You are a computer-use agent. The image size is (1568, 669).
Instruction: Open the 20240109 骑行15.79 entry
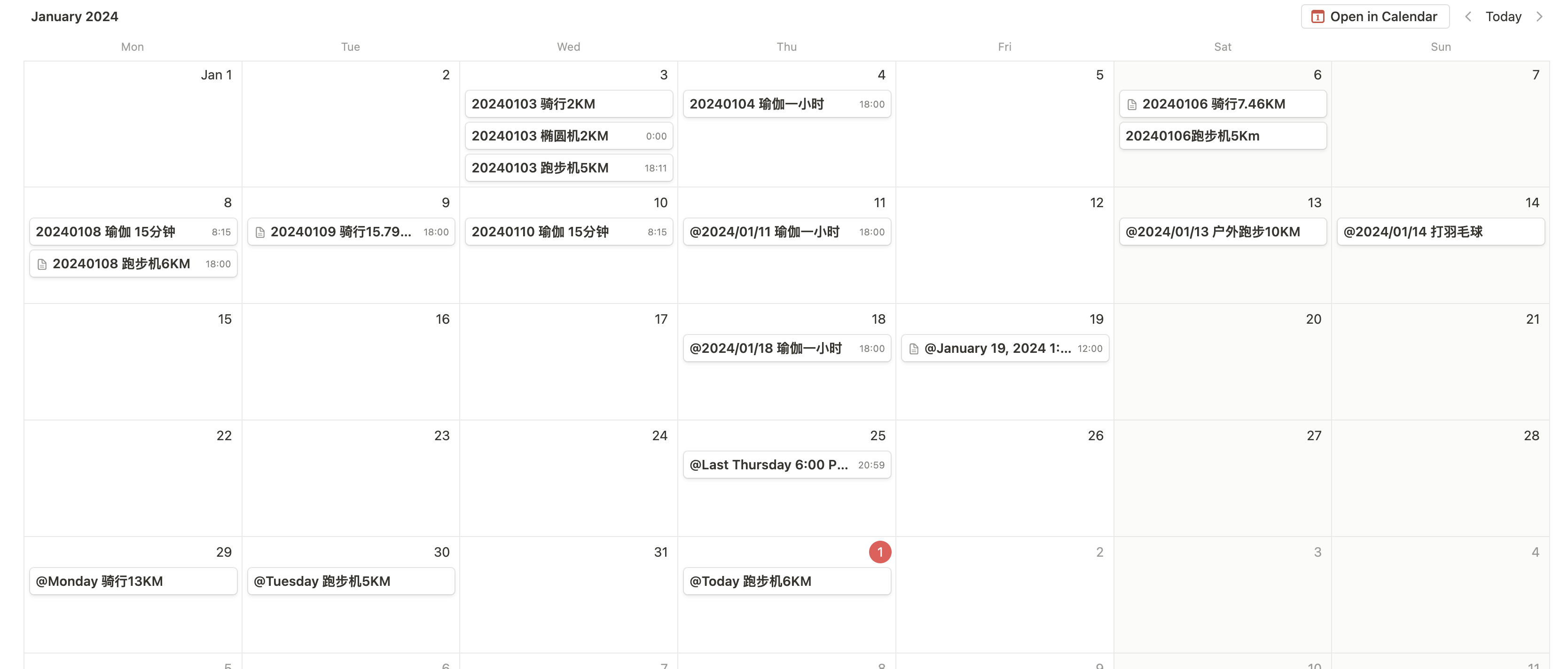[351, 232]
